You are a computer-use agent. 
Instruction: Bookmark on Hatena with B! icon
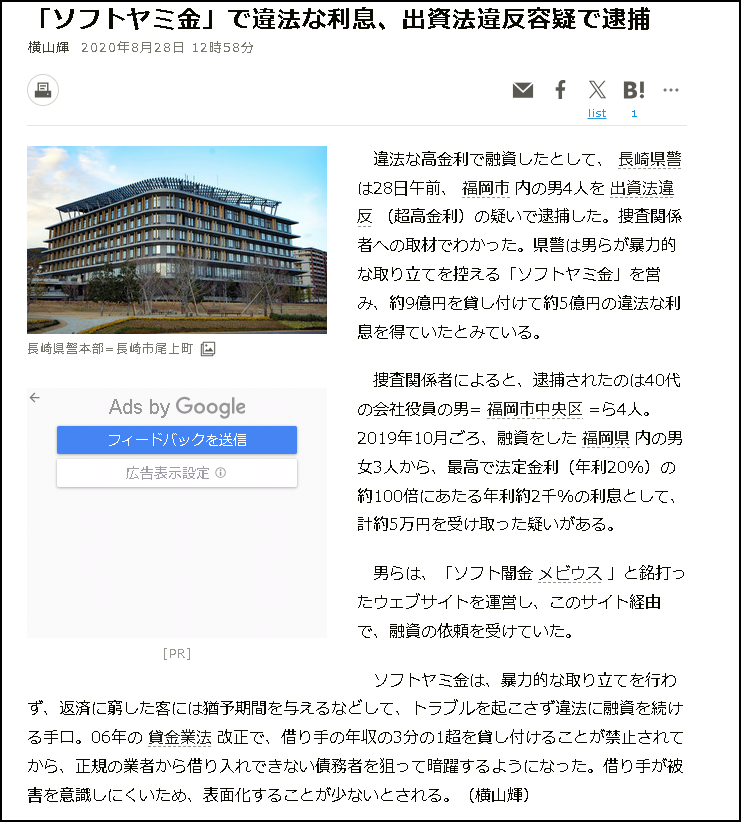[634, 90]
